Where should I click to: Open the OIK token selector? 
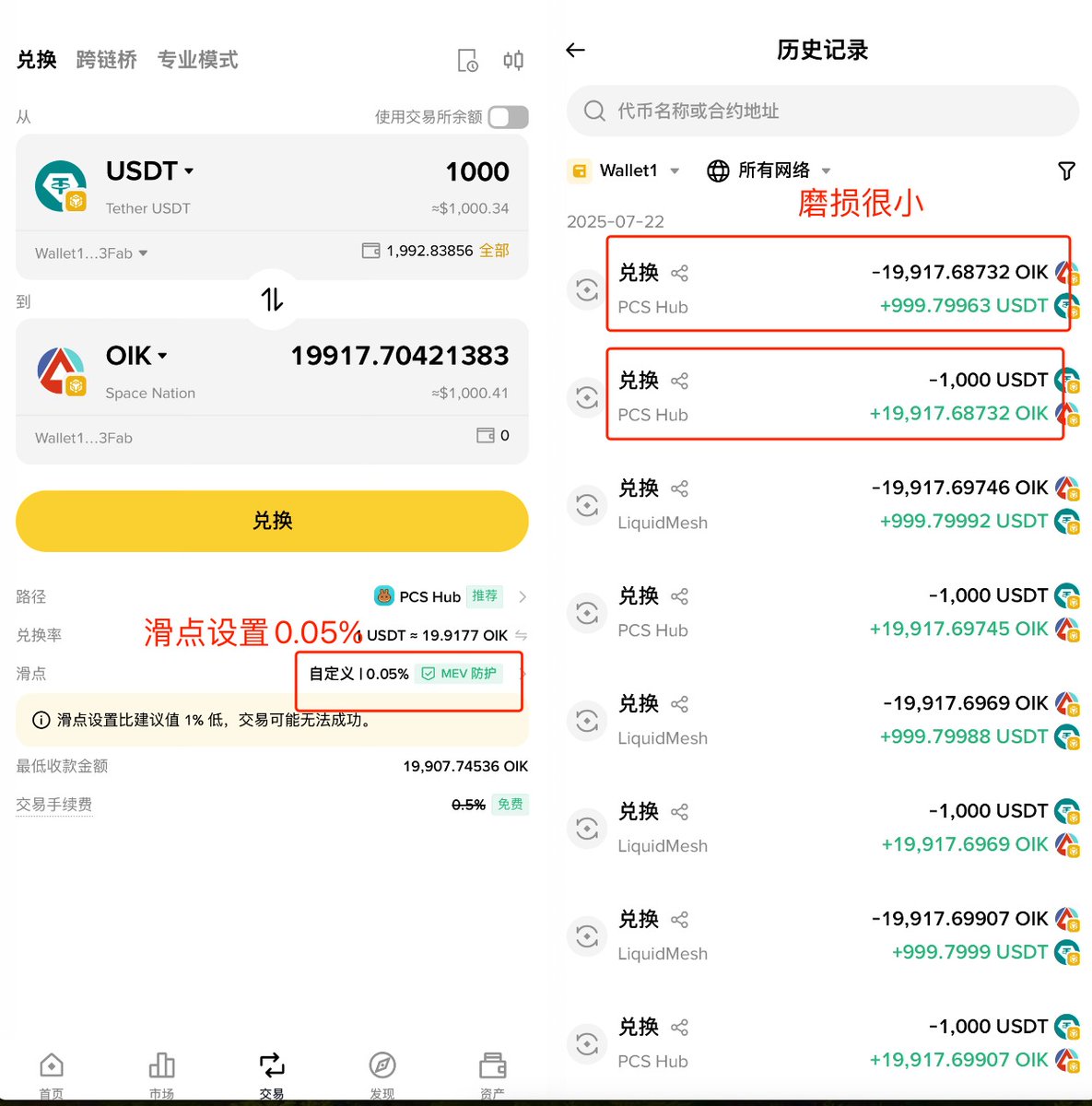pos(136,356)
